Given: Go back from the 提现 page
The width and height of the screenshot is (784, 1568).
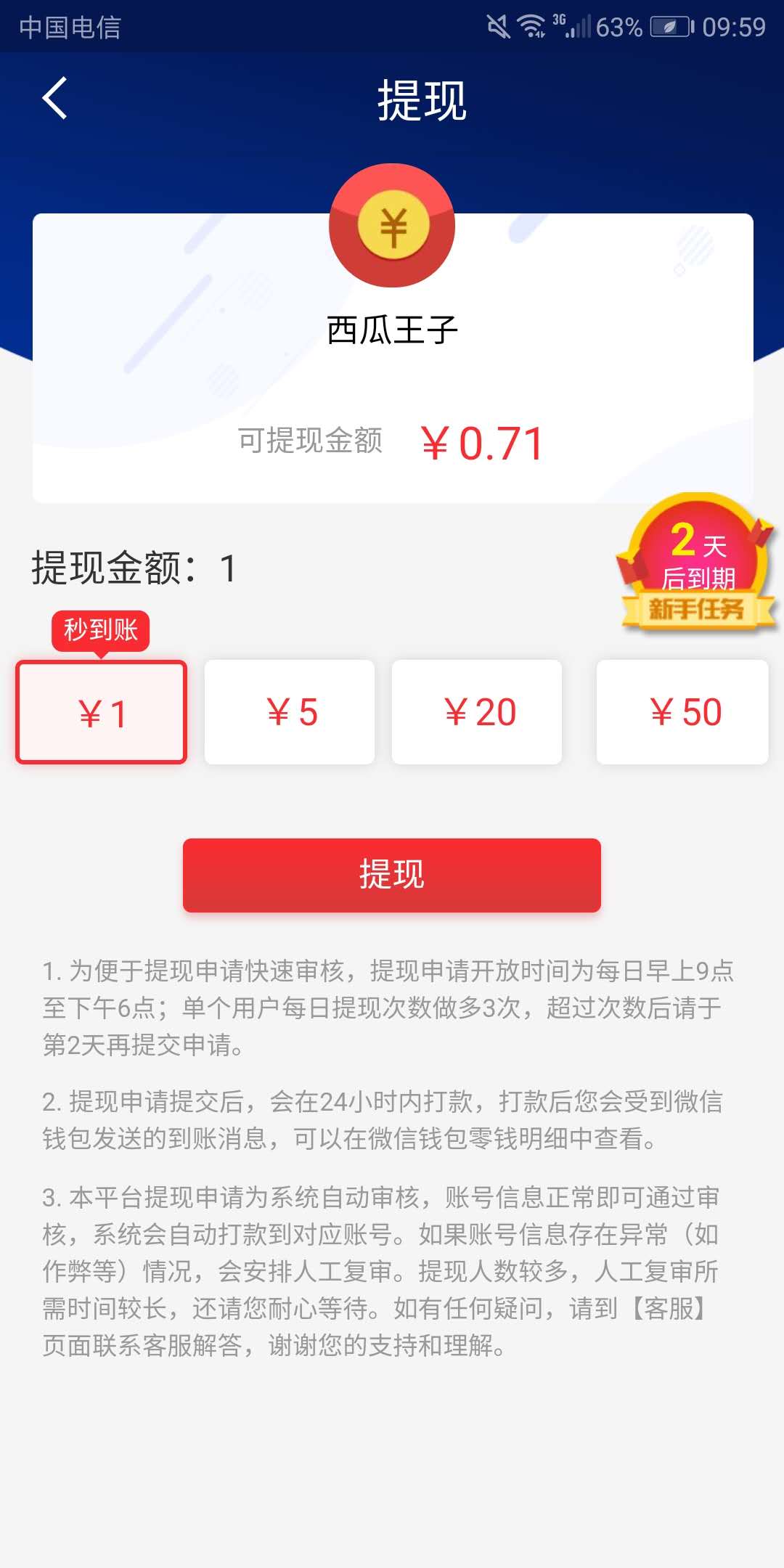Looking at the screenshot, I should click(x=55, y=98).
